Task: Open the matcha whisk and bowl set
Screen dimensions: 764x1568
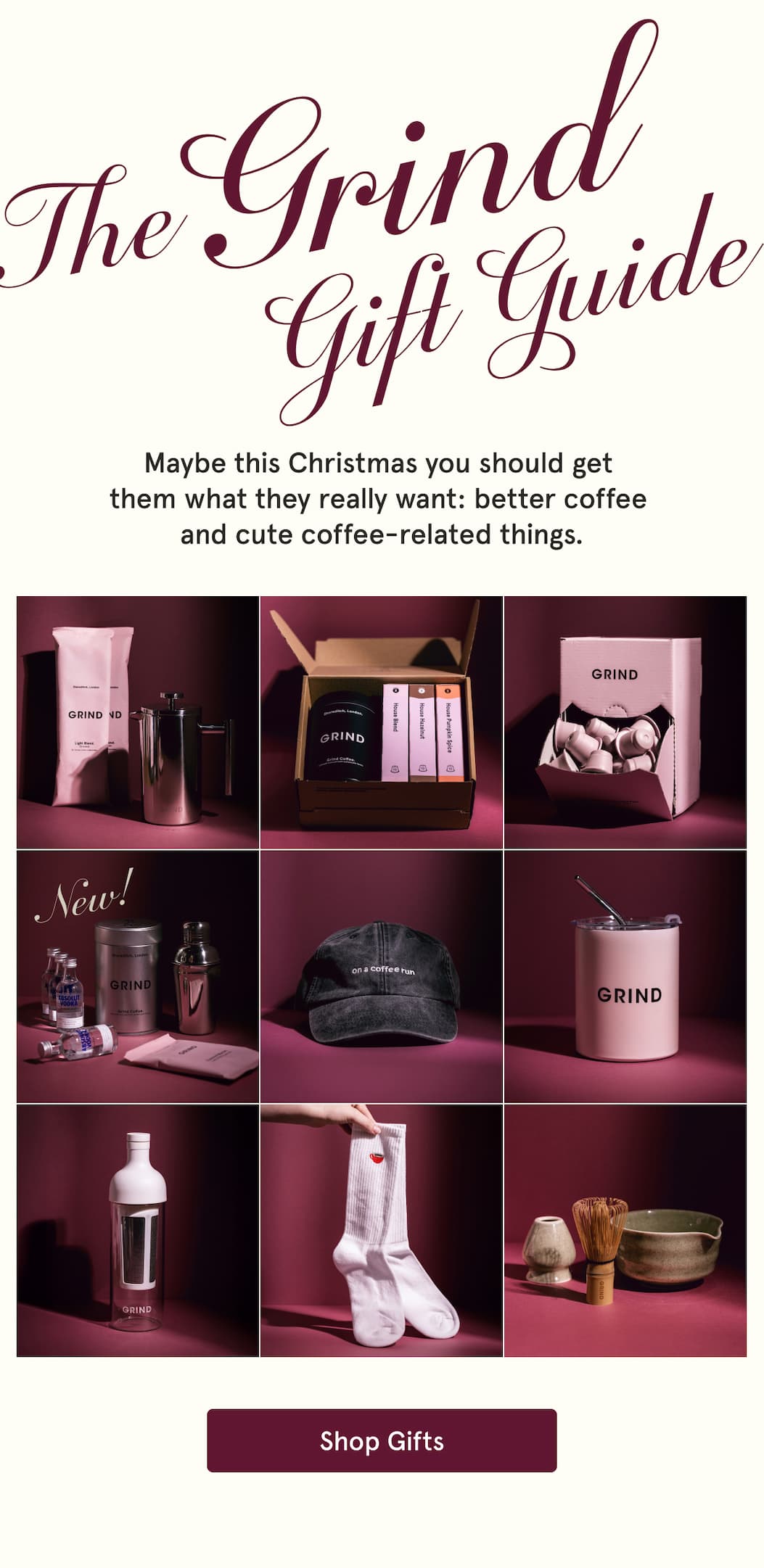Action: (x=625, y=1230)
